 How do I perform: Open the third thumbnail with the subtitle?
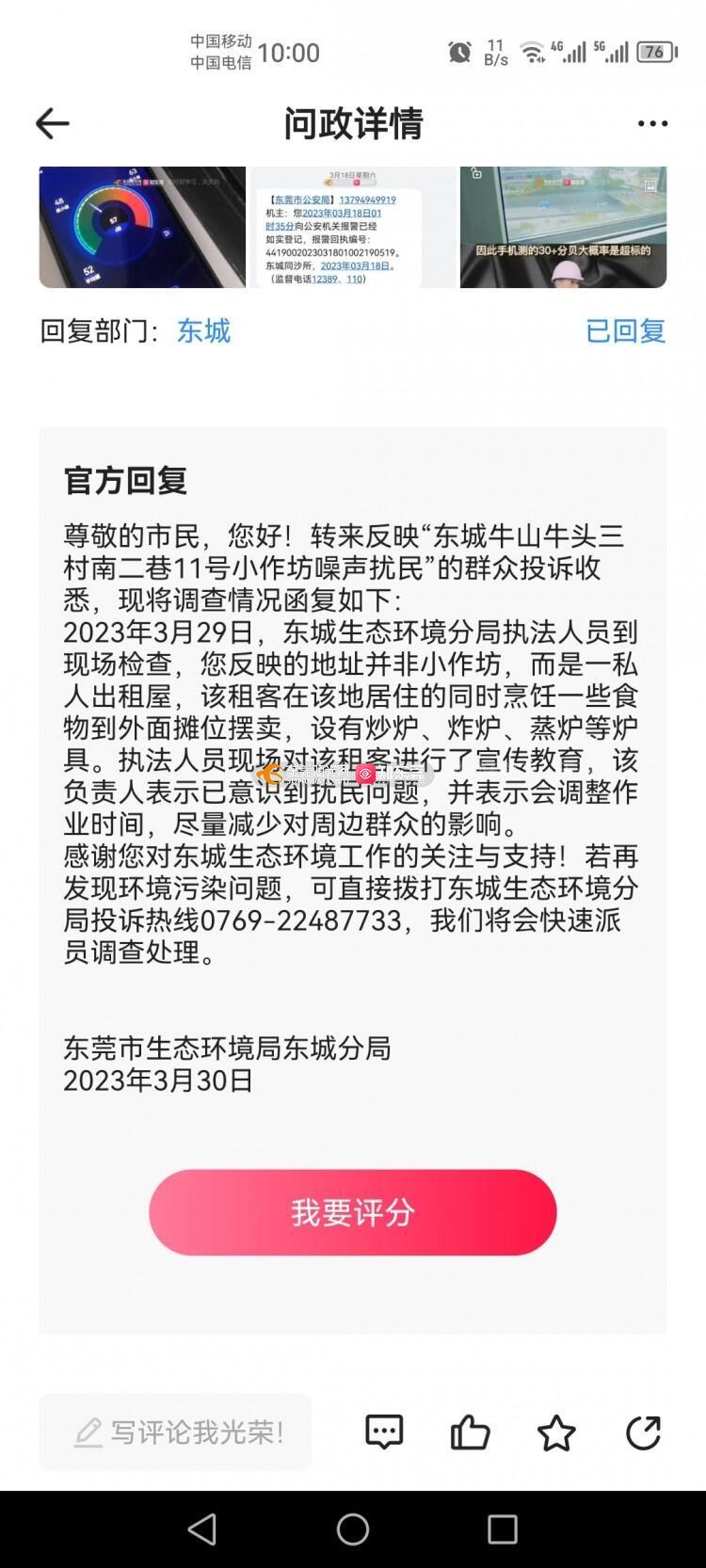coord(563,227)
